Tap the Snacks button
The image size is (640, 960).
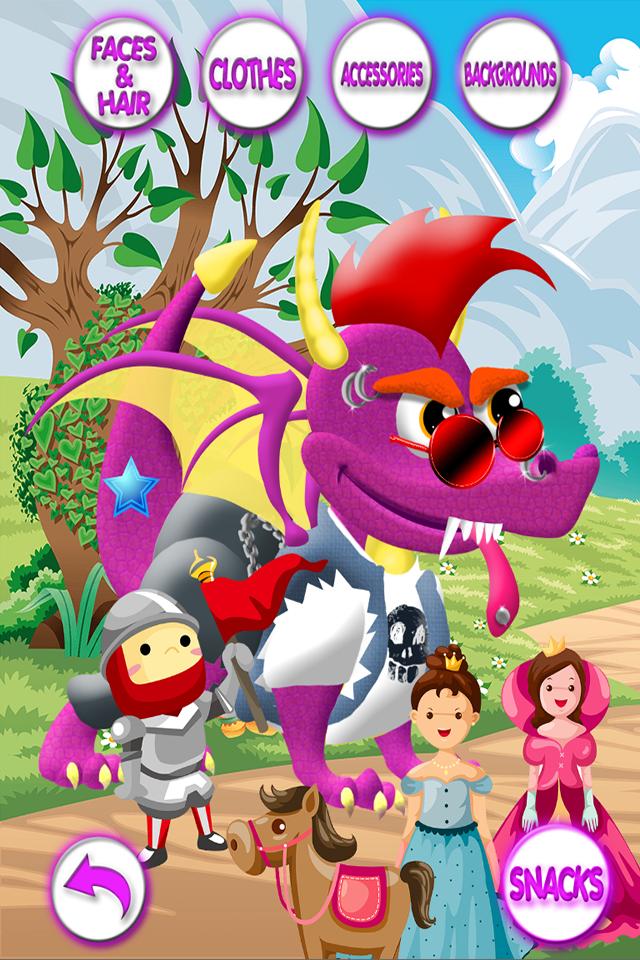tap(557, 882)
